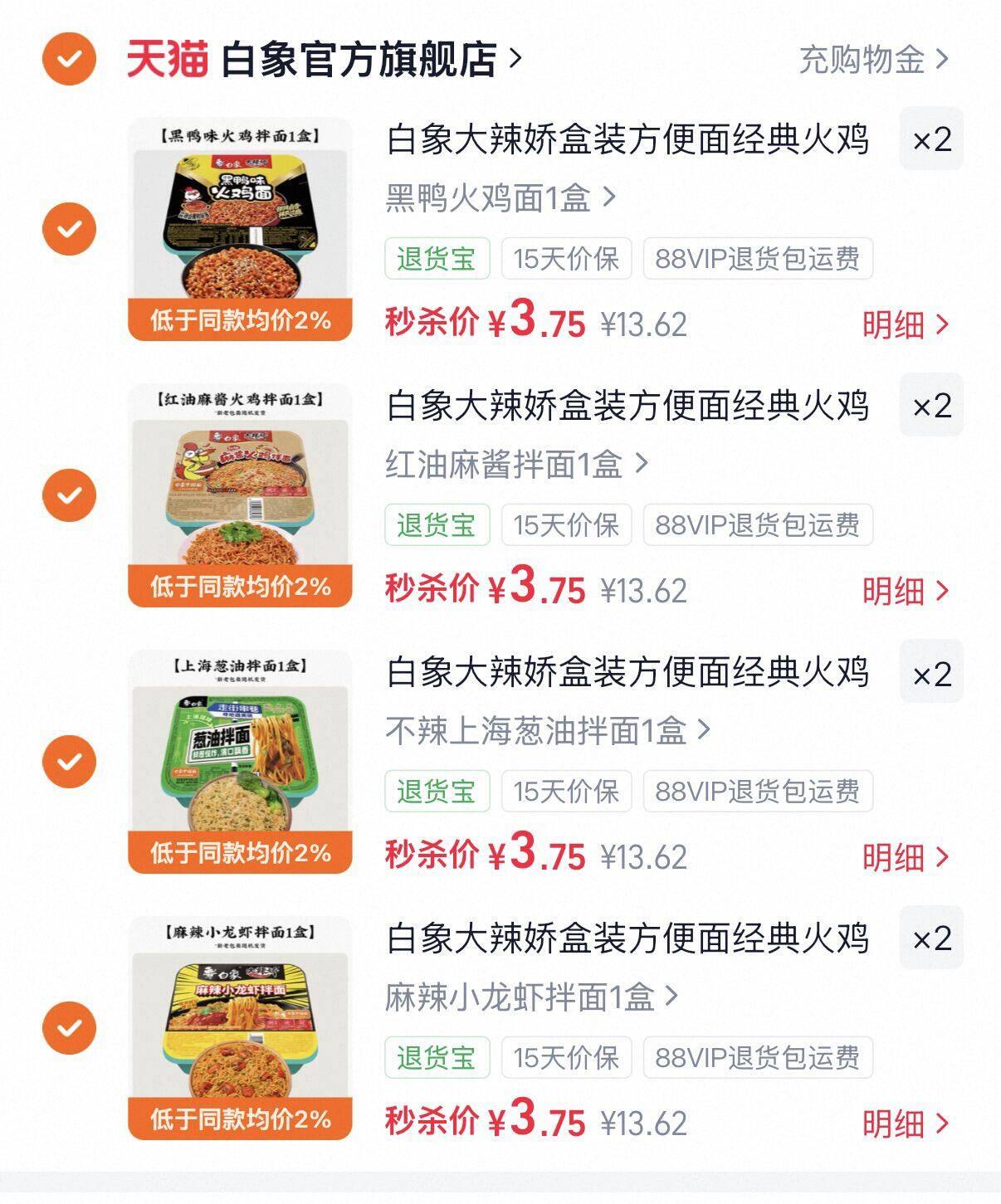Deselect the 黑鸭火鸡面 item checkbox

pyautogui.click(x=69, y=228)
